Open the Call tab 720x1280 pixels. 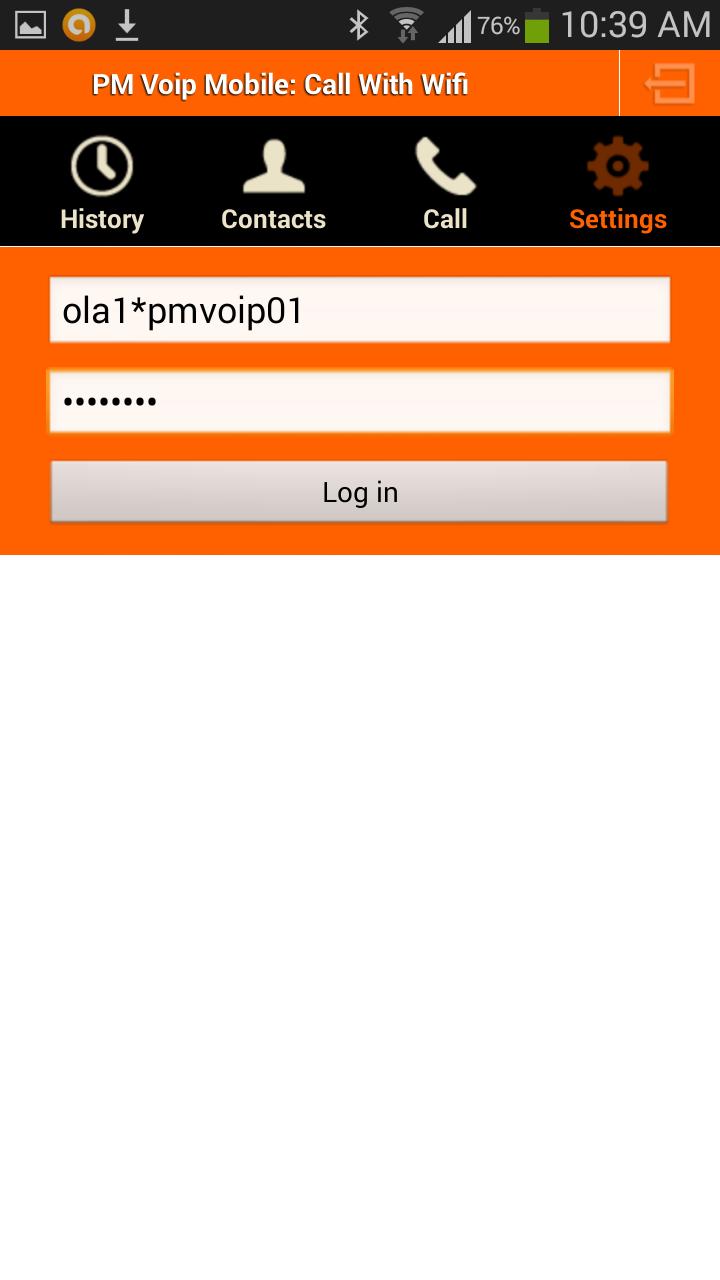click(x=445, y=219)
